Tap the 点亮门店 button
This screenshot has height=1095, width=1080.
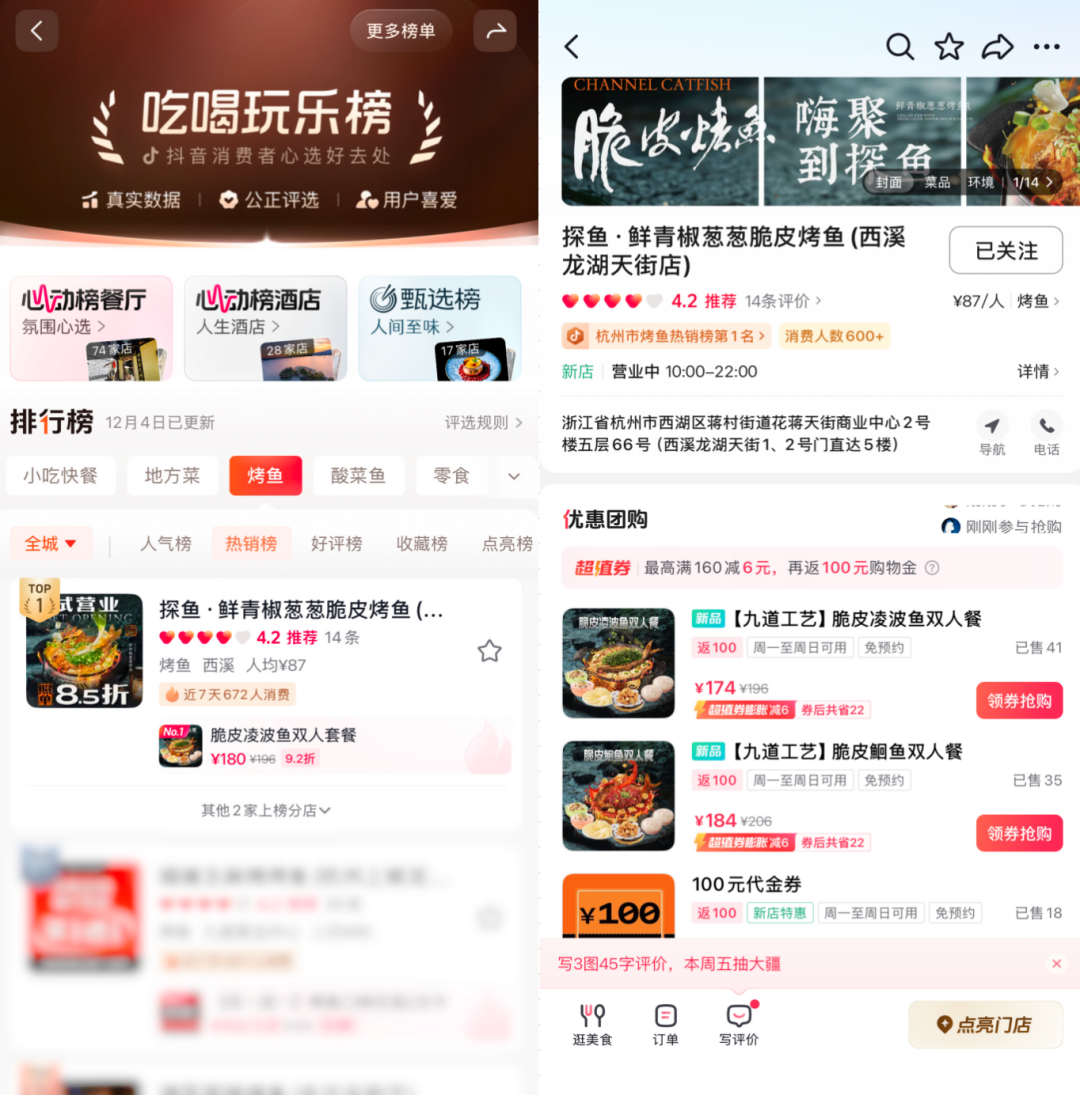click(985, 1025)
